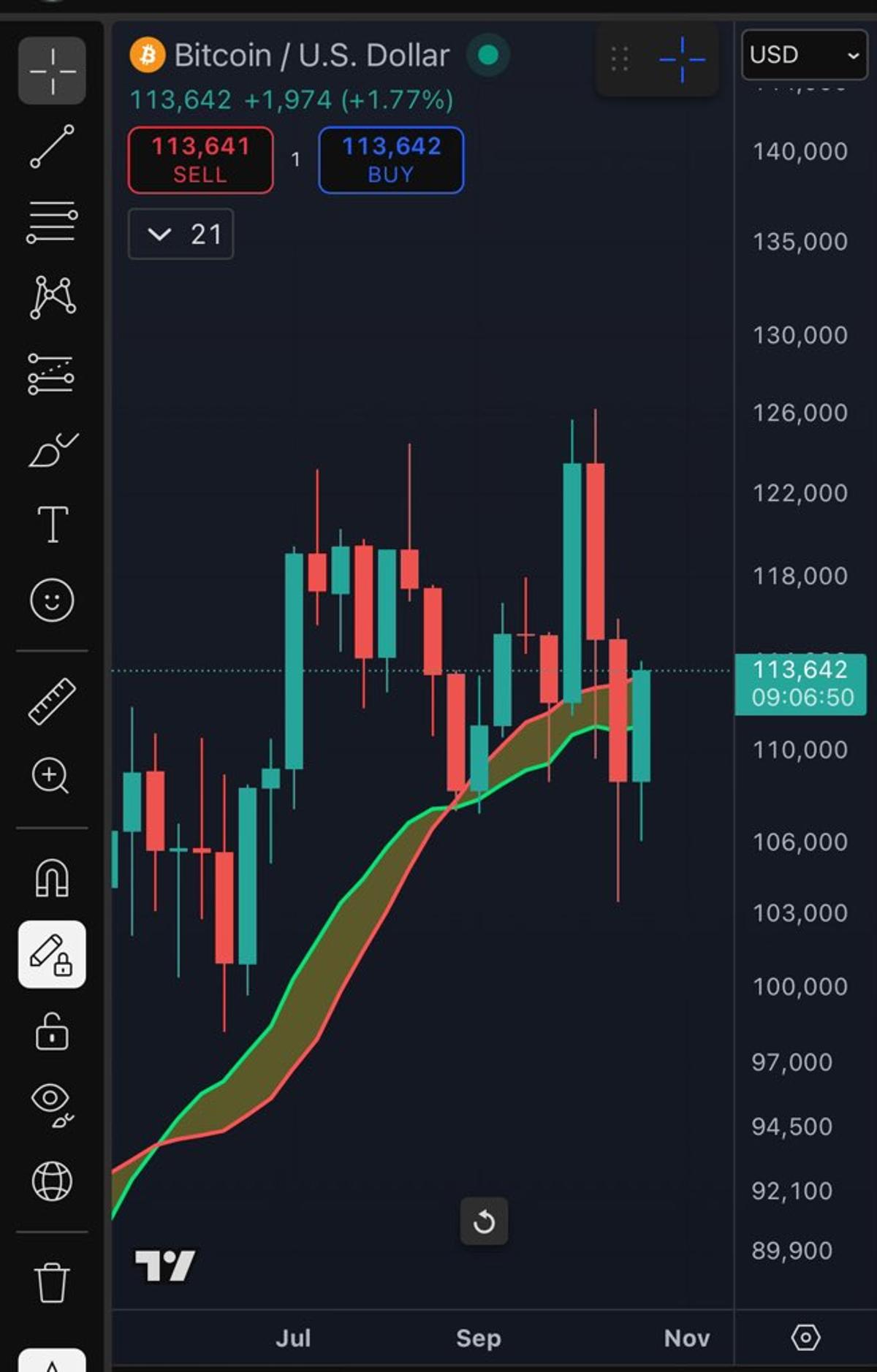Open the forecasting/projection drawing tool
This screenshot has width=877, height=1372.
[x=52, y=374]
